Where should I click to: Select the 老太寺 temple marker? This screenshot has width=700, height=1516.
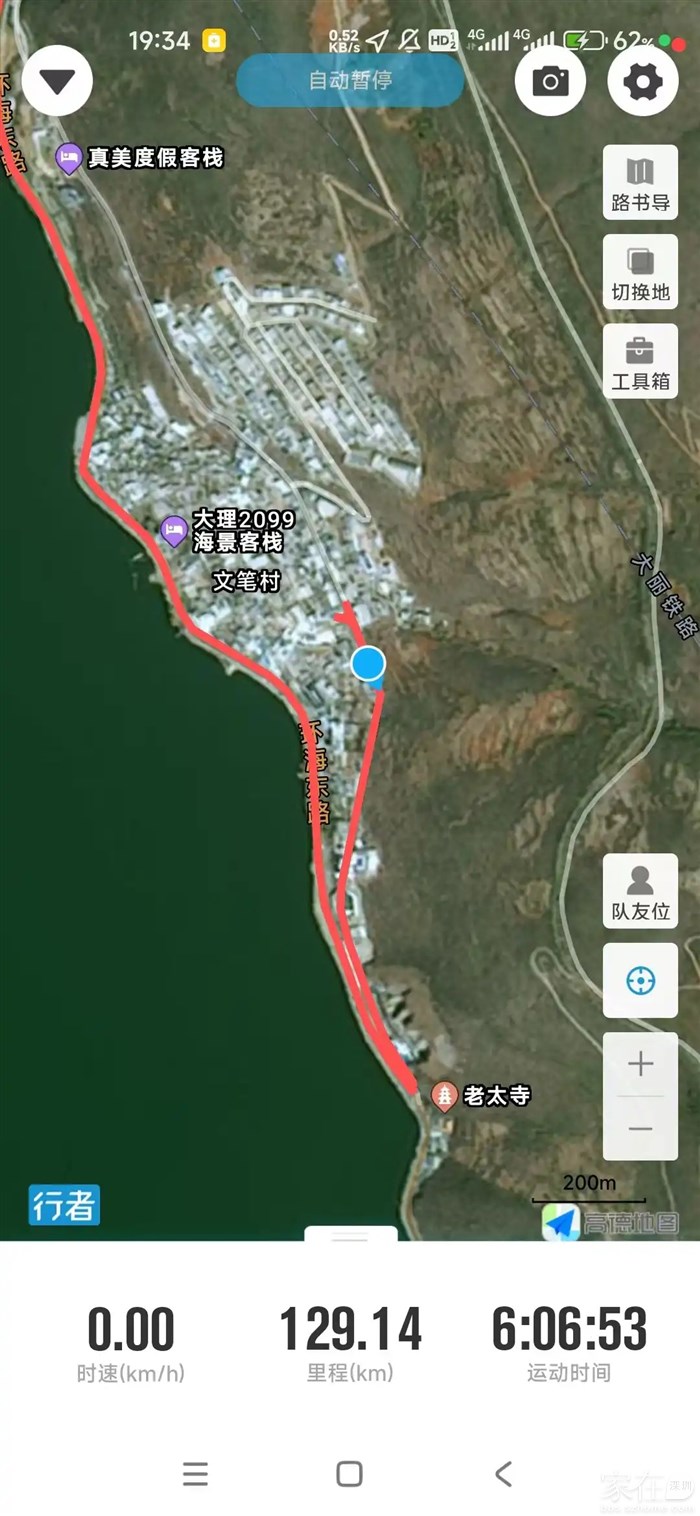[445, 1096]
